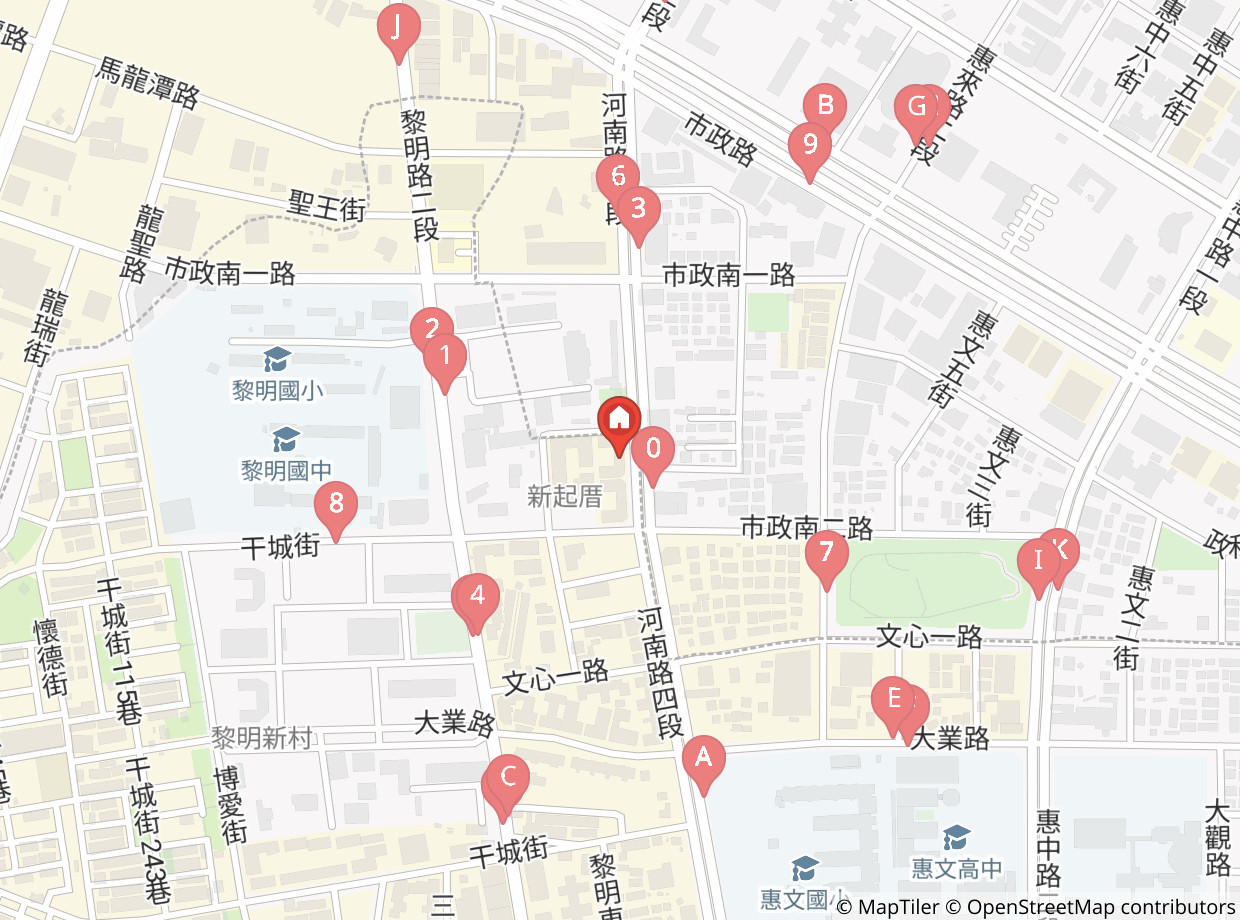
Task: Select map marker E
Action: tap(893, 698)
